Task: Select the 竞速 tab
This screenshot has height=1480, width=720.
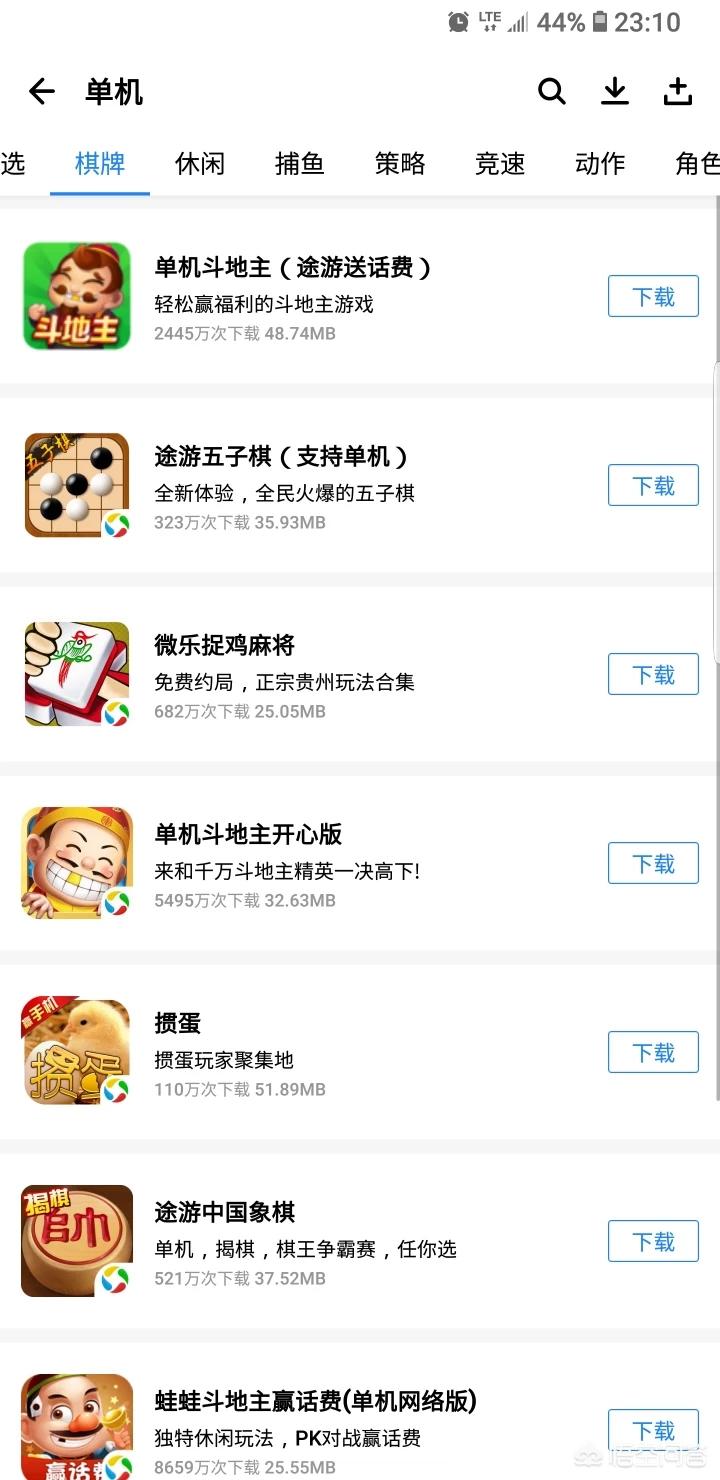Action: 500,163
